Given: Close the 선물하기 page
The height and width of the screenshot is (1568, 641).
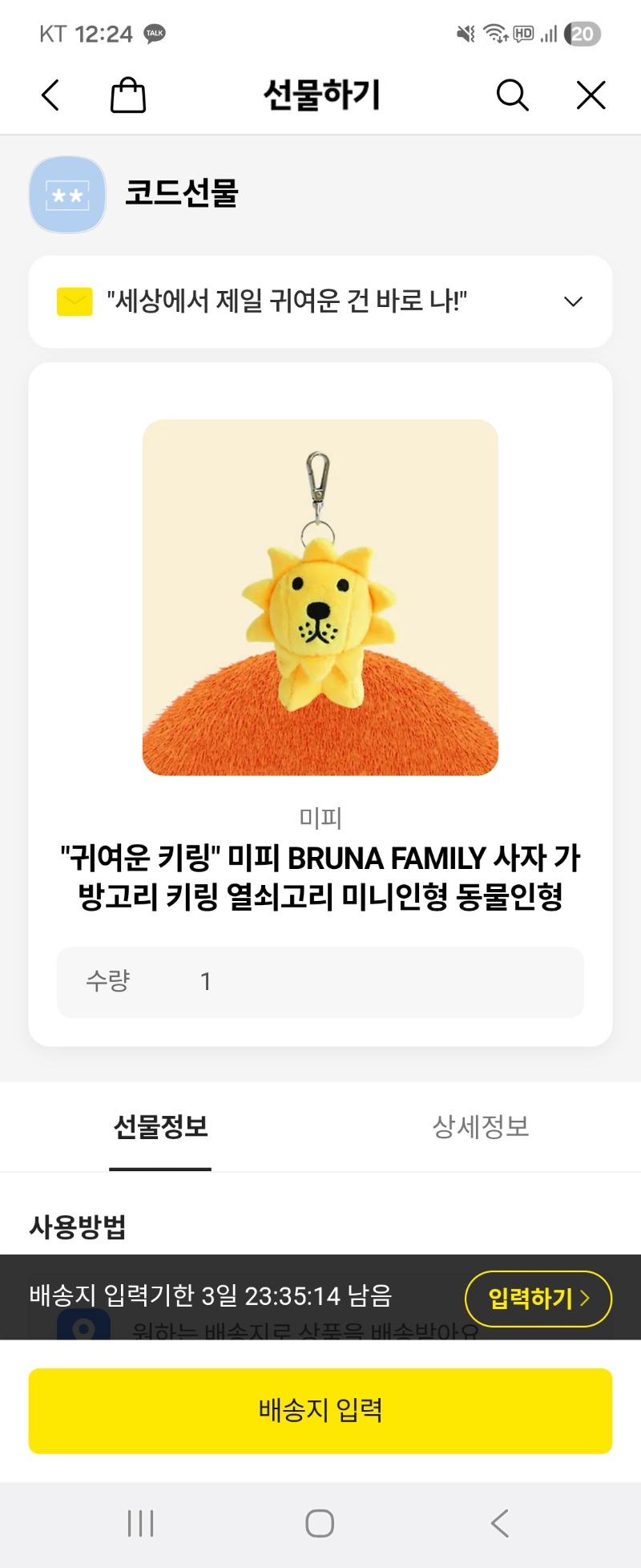Looking at the screenshot, I should 591,95.
